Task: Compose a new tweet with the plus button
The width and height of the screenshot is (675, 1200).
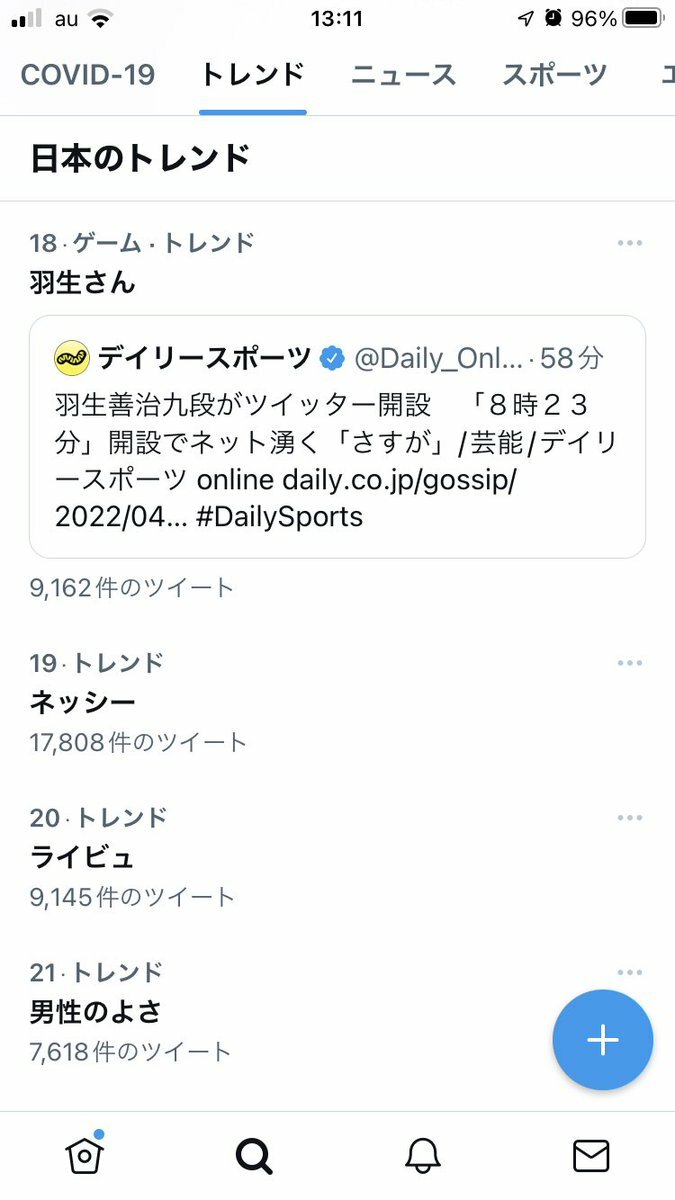Action: (x=603, y=1040)
